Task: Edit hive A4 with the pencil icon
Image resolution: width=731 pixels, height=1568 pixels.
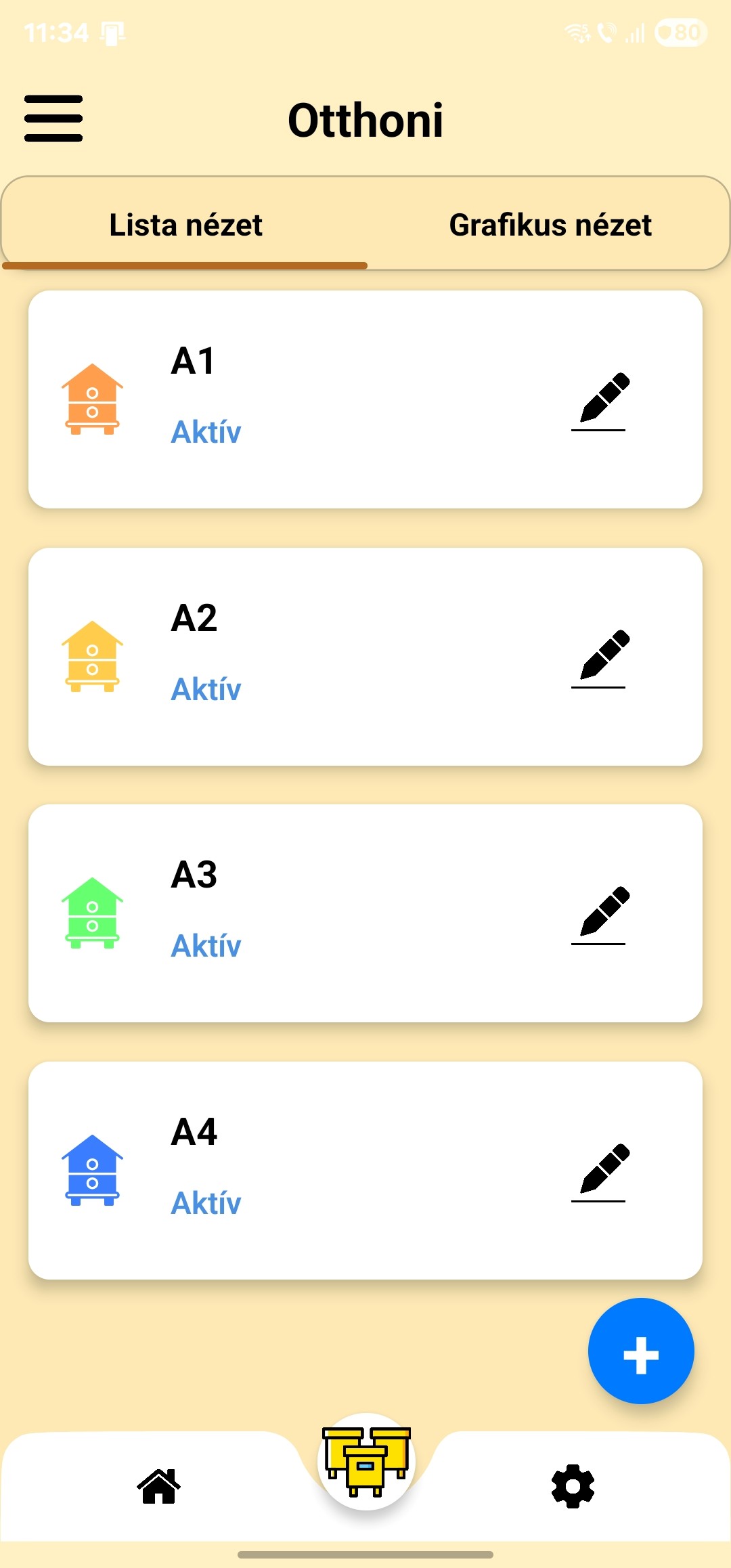Action: (602, 1172)
